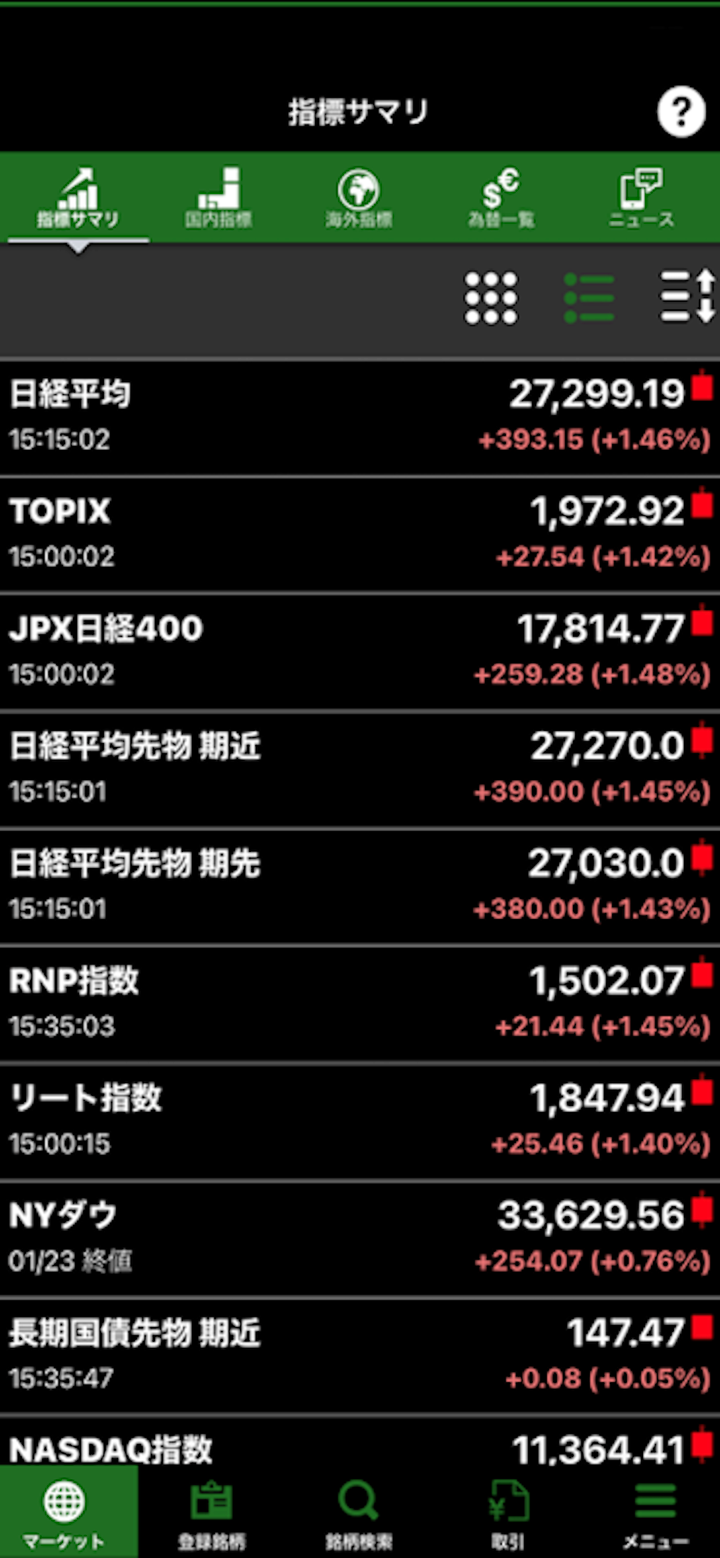The width and height of the screenshot is (720, 1558).
Task: Open 日経平均先物 期近 details
Action: click(x=360, y=768)
